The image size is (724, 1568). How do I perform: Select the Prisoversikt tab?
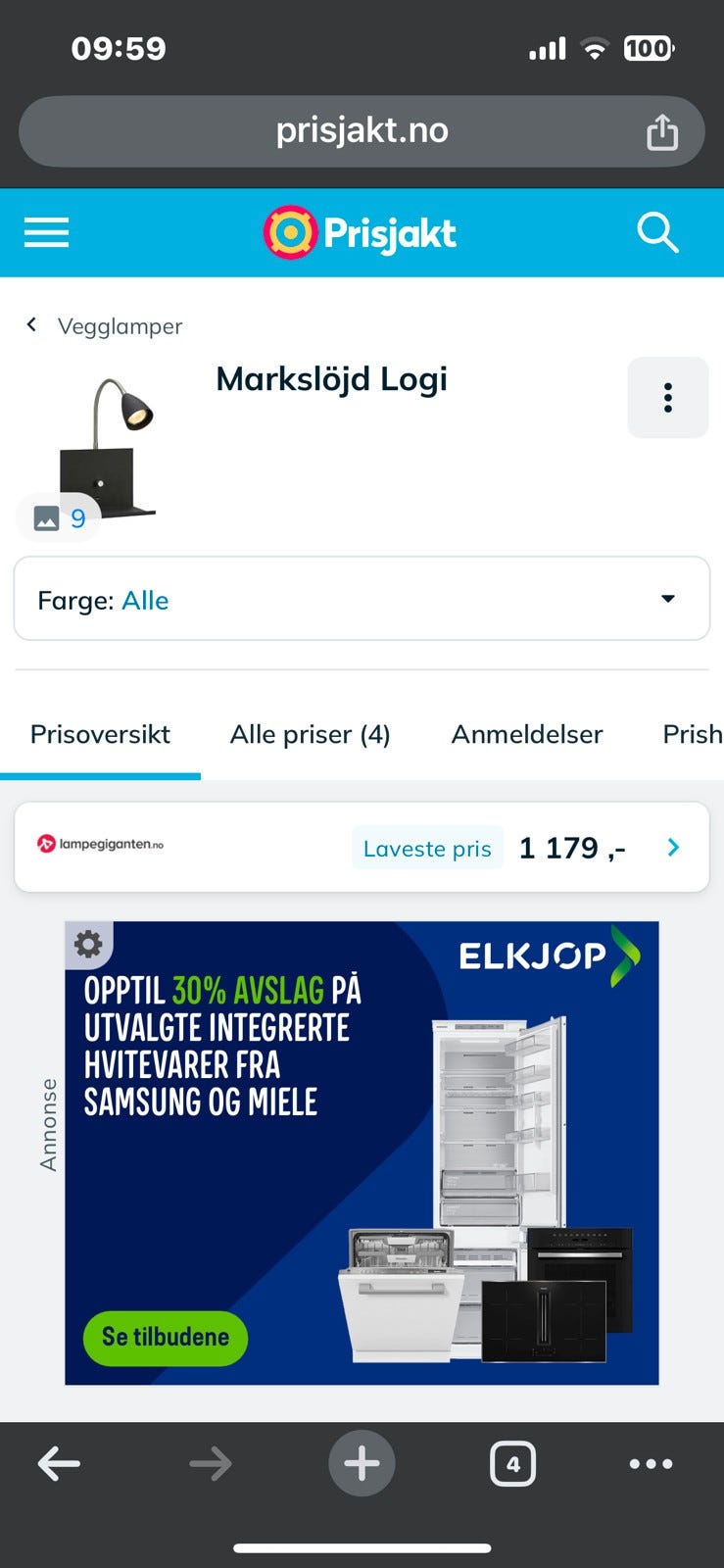[100, 734]
